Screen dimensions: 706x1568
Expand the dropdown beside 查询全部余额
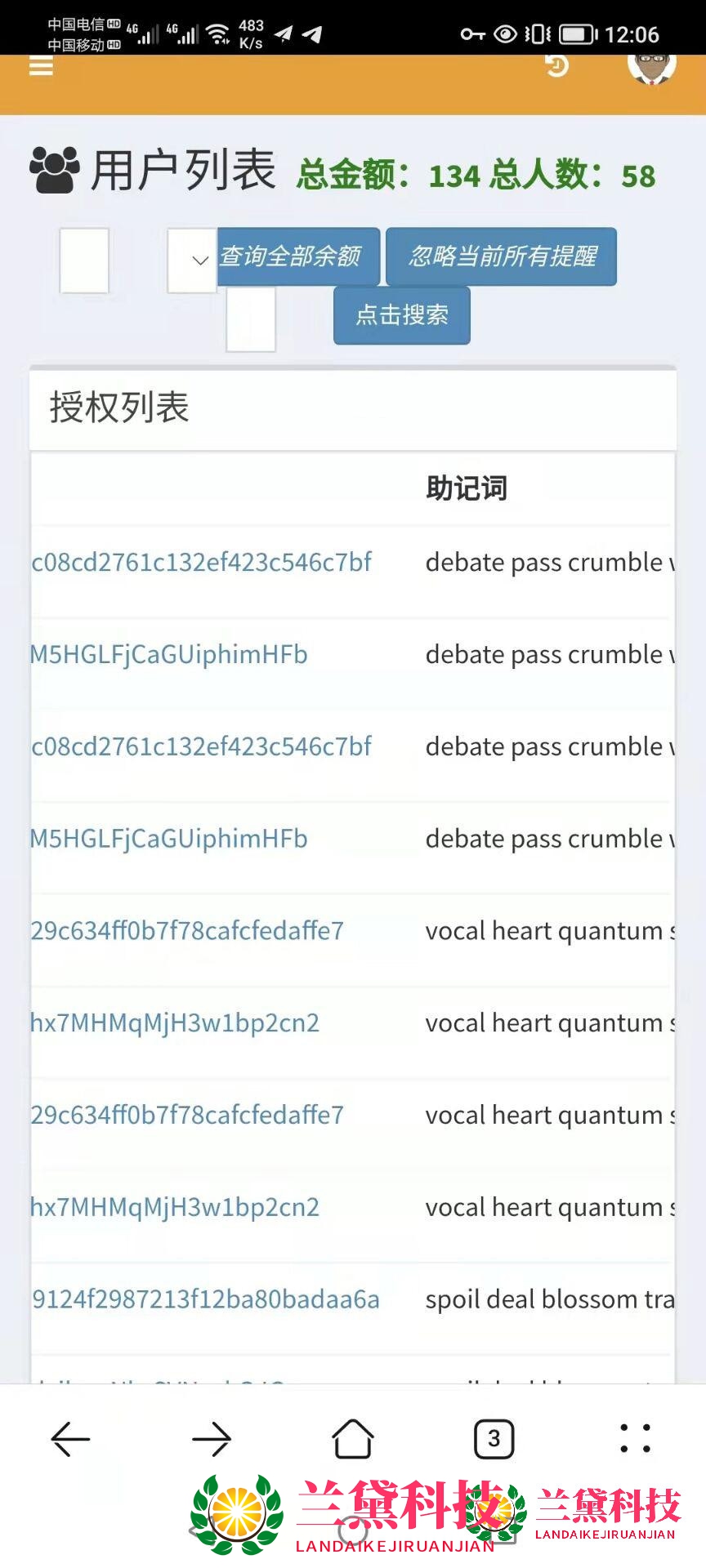(x=192, y=261)
